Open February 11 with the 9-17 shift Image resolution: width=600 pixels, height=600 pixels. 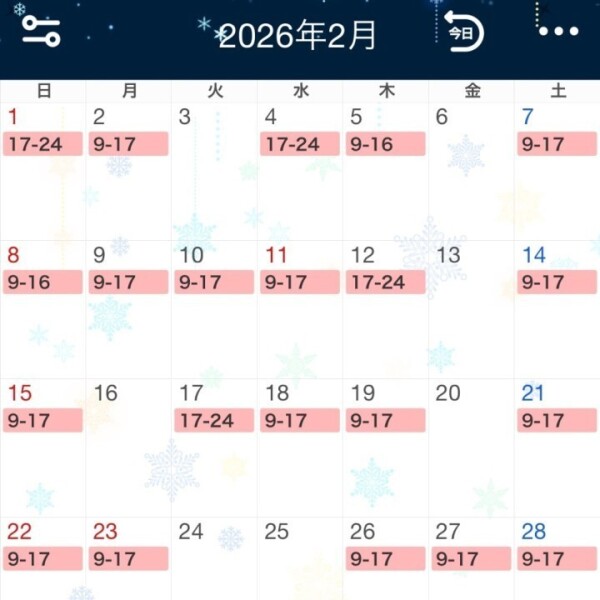pyautogui.click(x=300, y=308)
